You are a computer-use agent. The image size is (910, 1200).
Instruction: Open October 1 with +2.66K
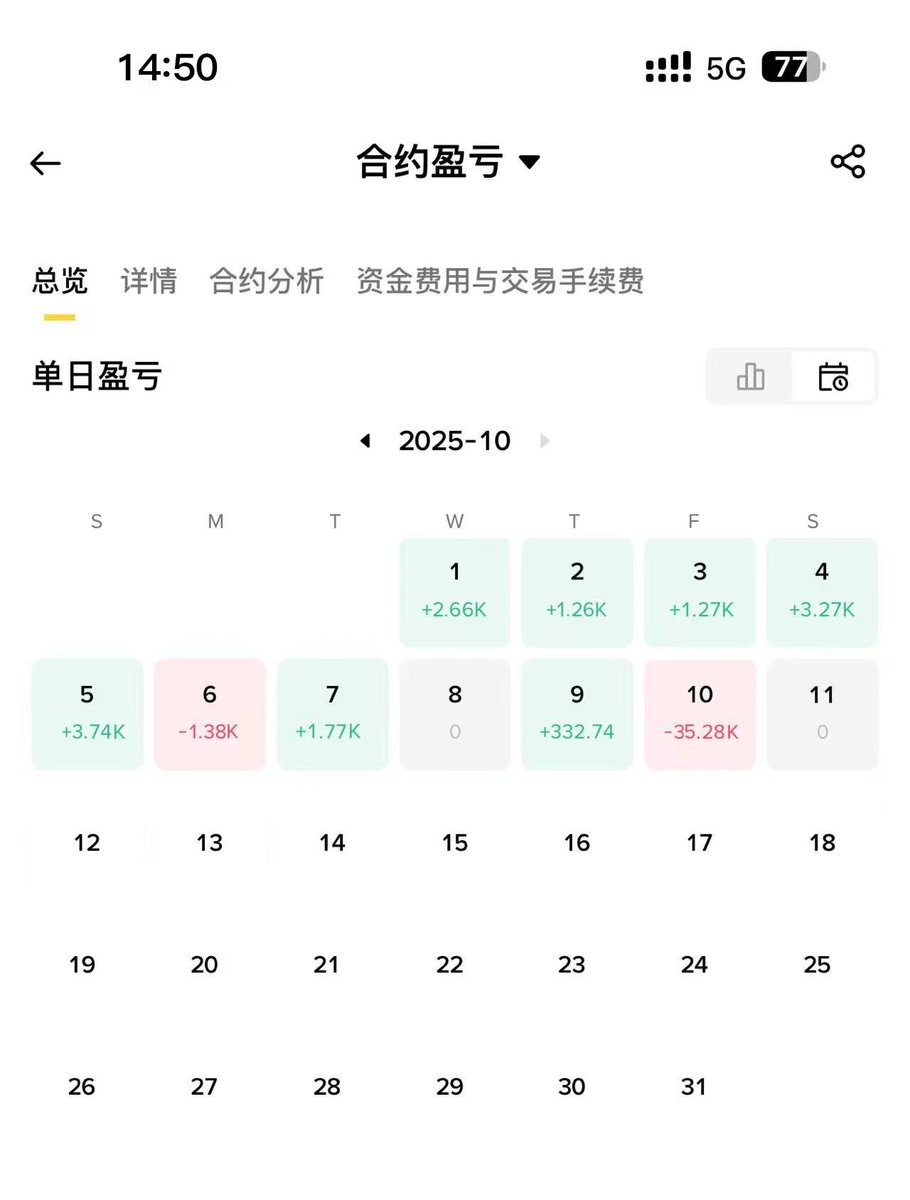coord(455,591)
